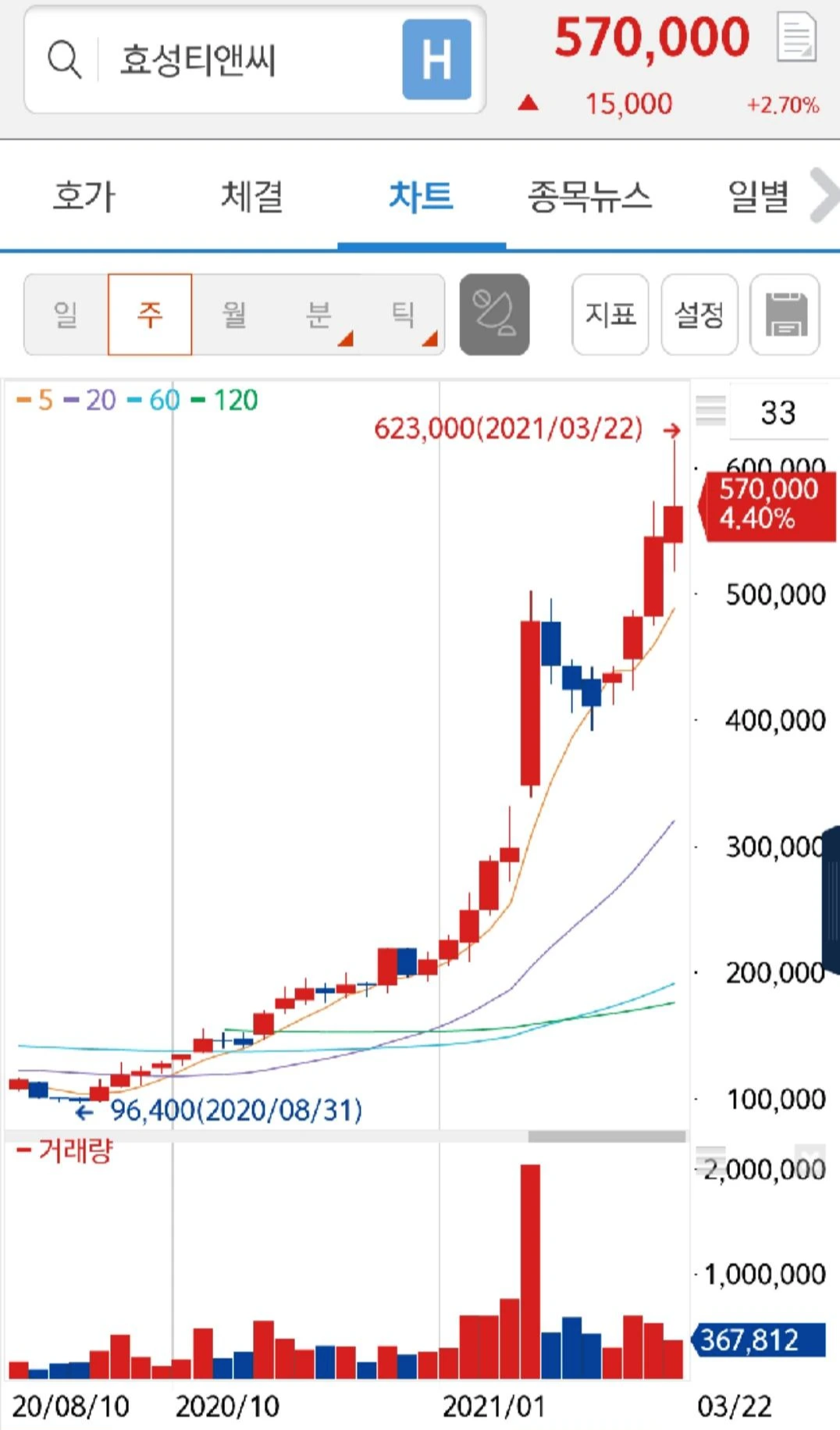Open the 분 minute interval dropdown
Image resolution: width=840 pixels, height=1430 pixels.
tap(319, 315)
